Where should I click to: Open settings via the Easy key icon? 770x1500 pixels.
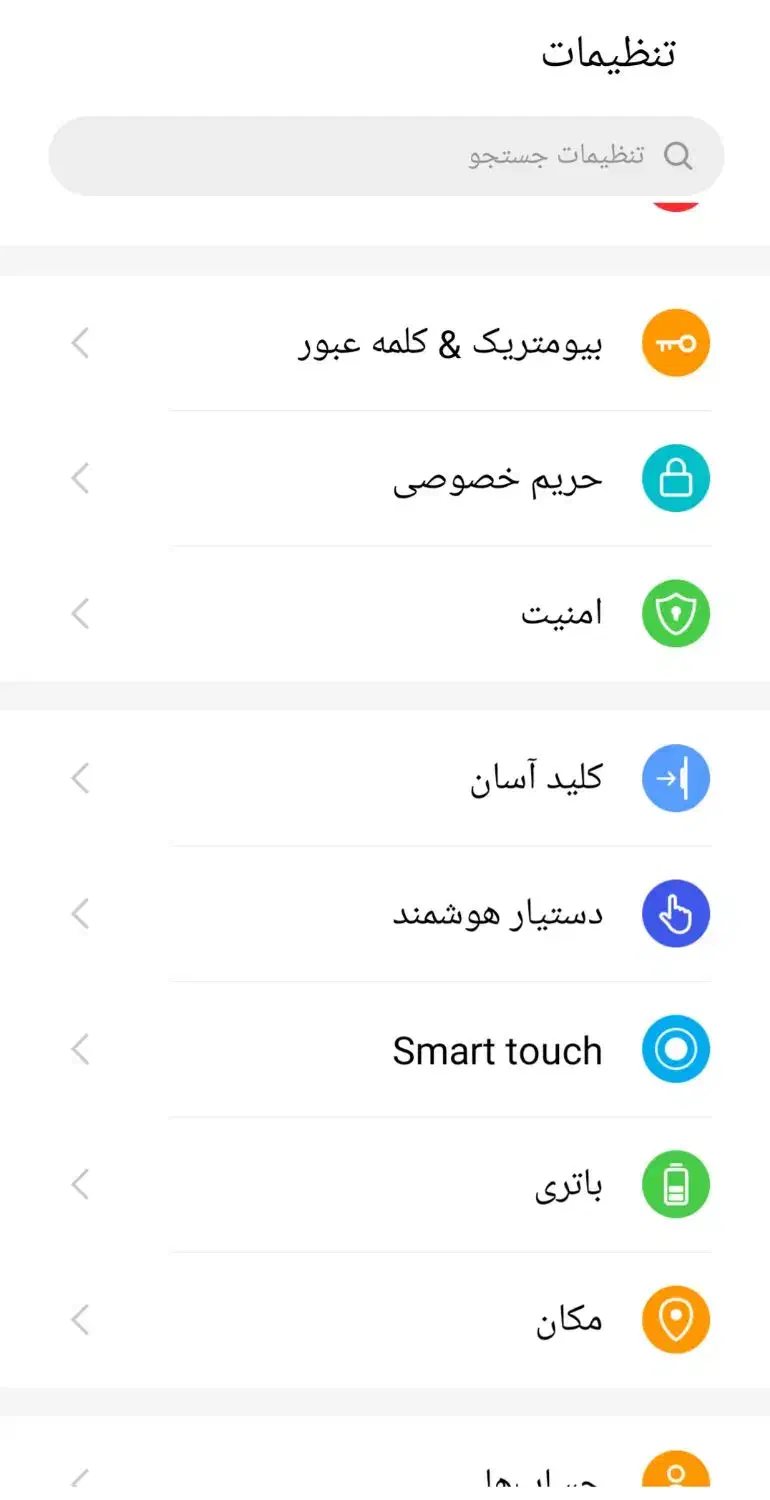[675, 778]
